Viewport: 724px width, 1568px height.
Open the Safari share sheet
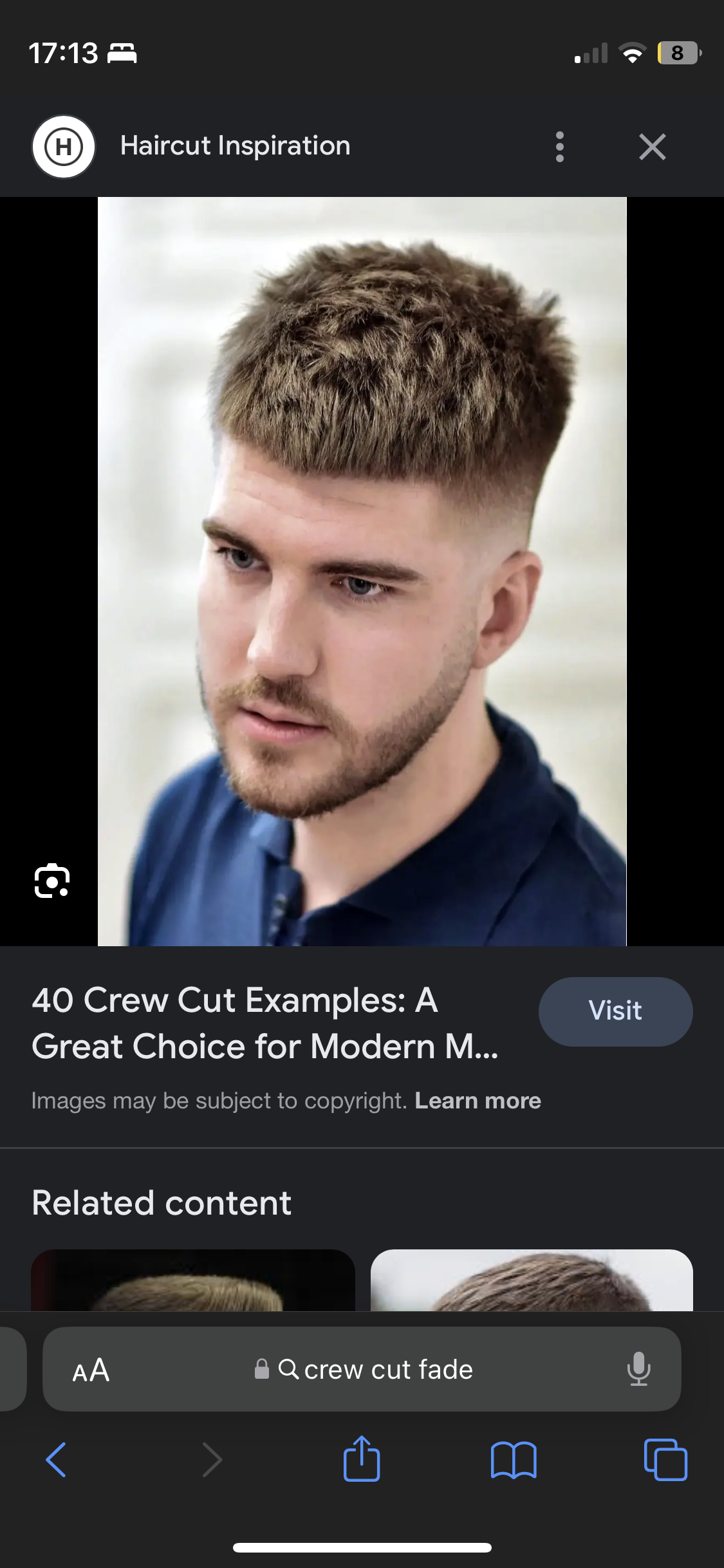tap(362, 1459)
